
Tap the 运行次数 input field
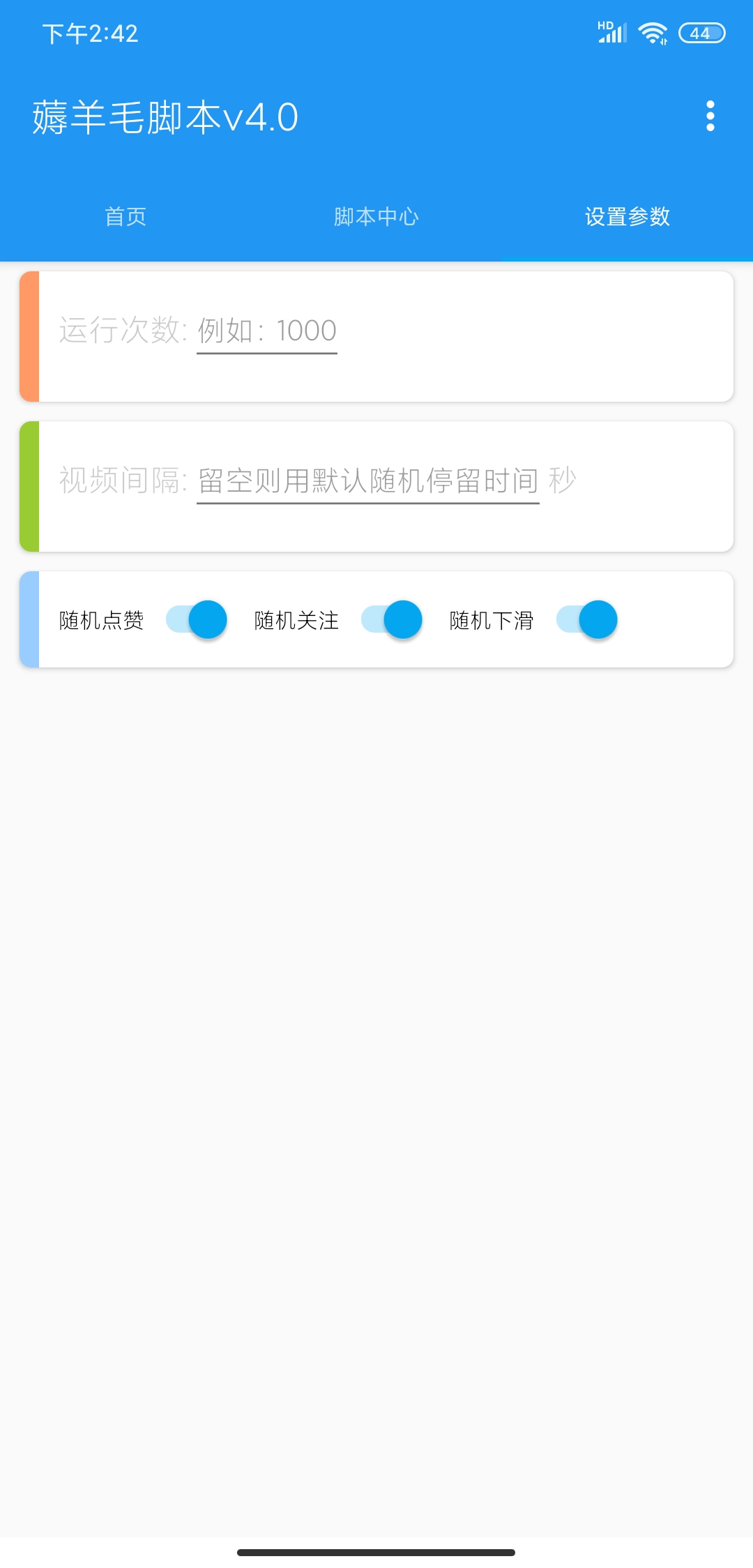click(267, 331)
